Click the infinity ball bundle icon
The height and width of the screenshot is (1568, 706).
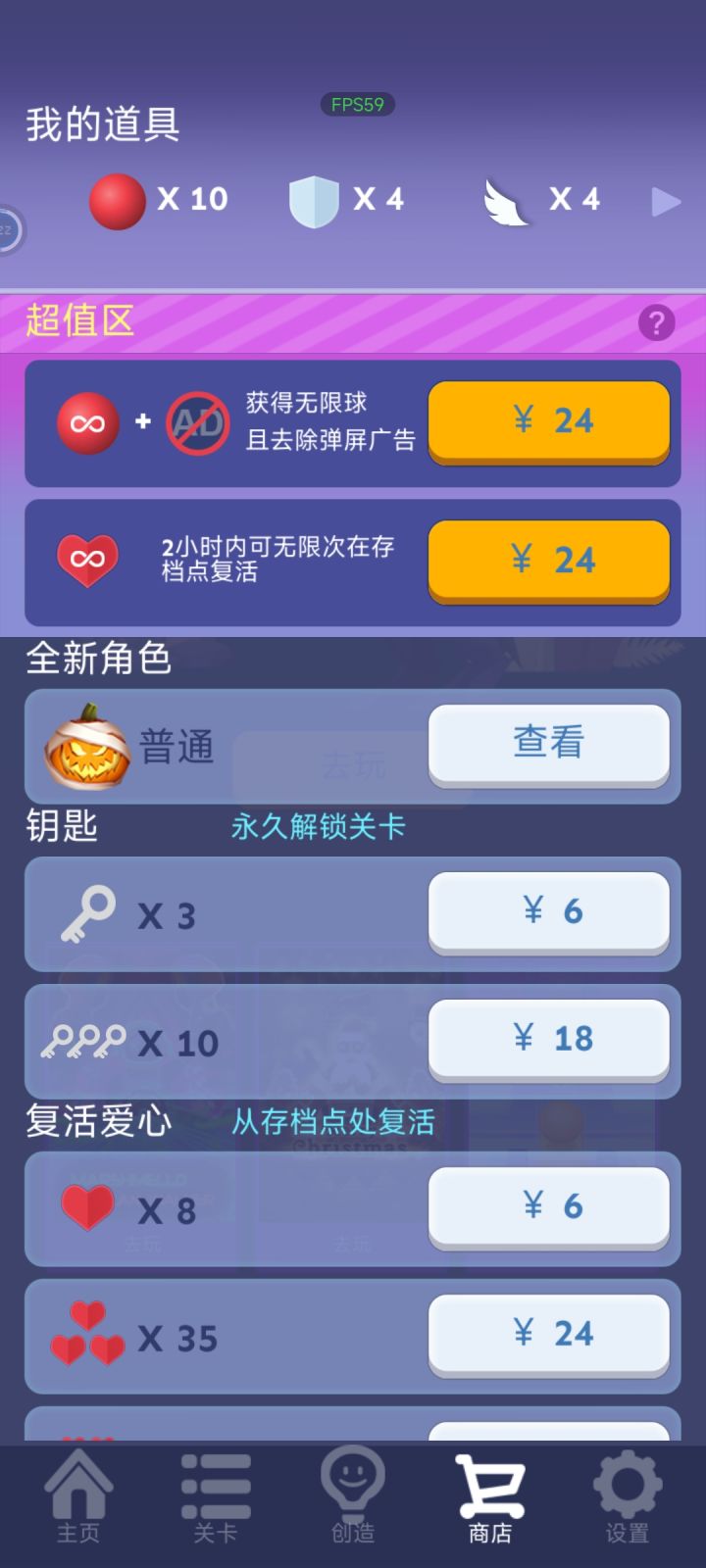click(88, 420)
